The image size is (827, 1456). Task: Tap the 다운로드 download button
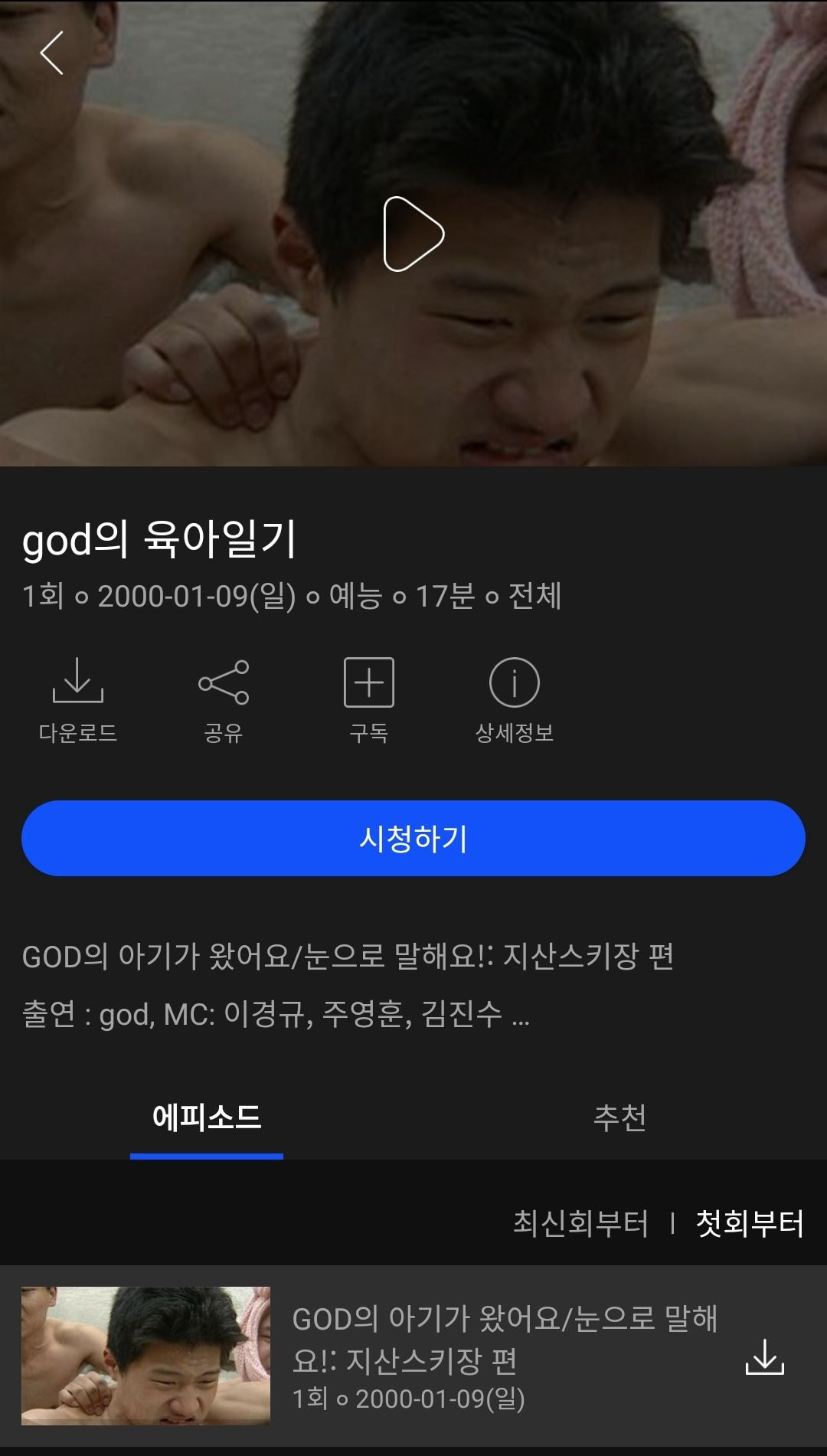77,699
